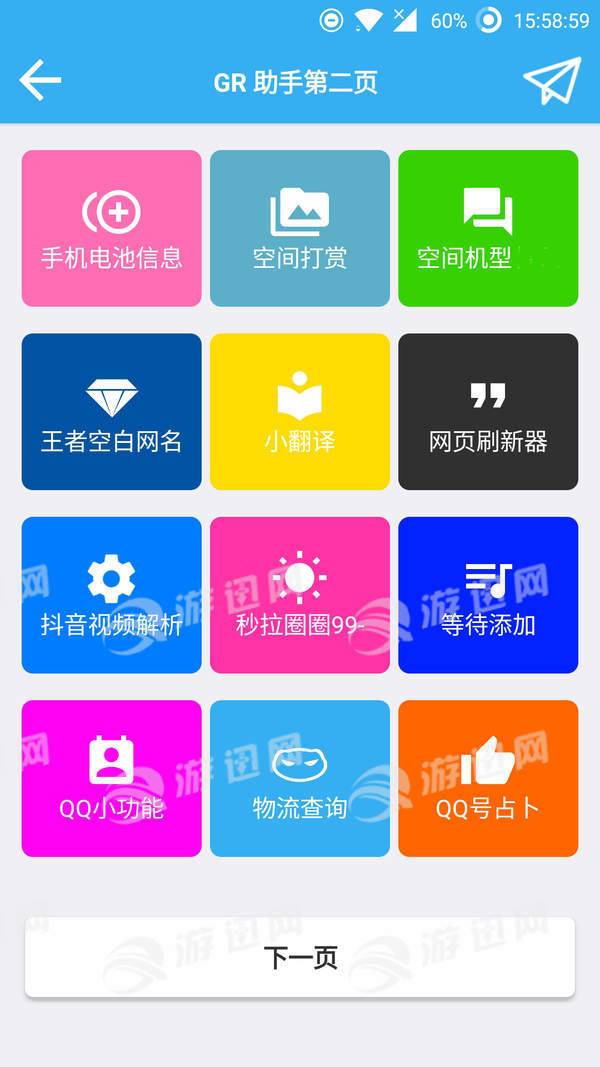The image size is (600, 1067).
Task: Open 抖音视频解析 tool
Action: 111,595
